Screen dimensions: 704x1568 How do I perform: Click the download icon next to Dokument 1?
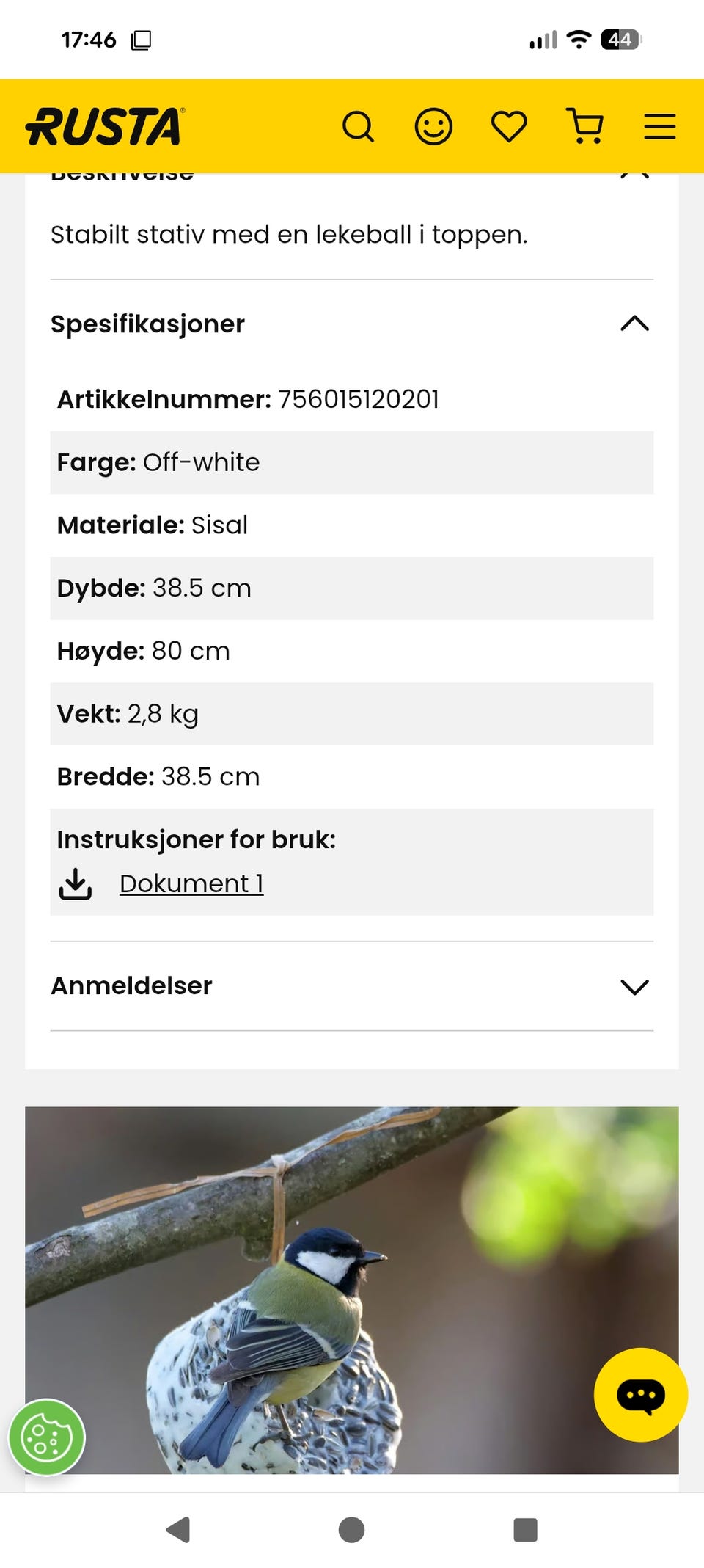tap(74, 883)
